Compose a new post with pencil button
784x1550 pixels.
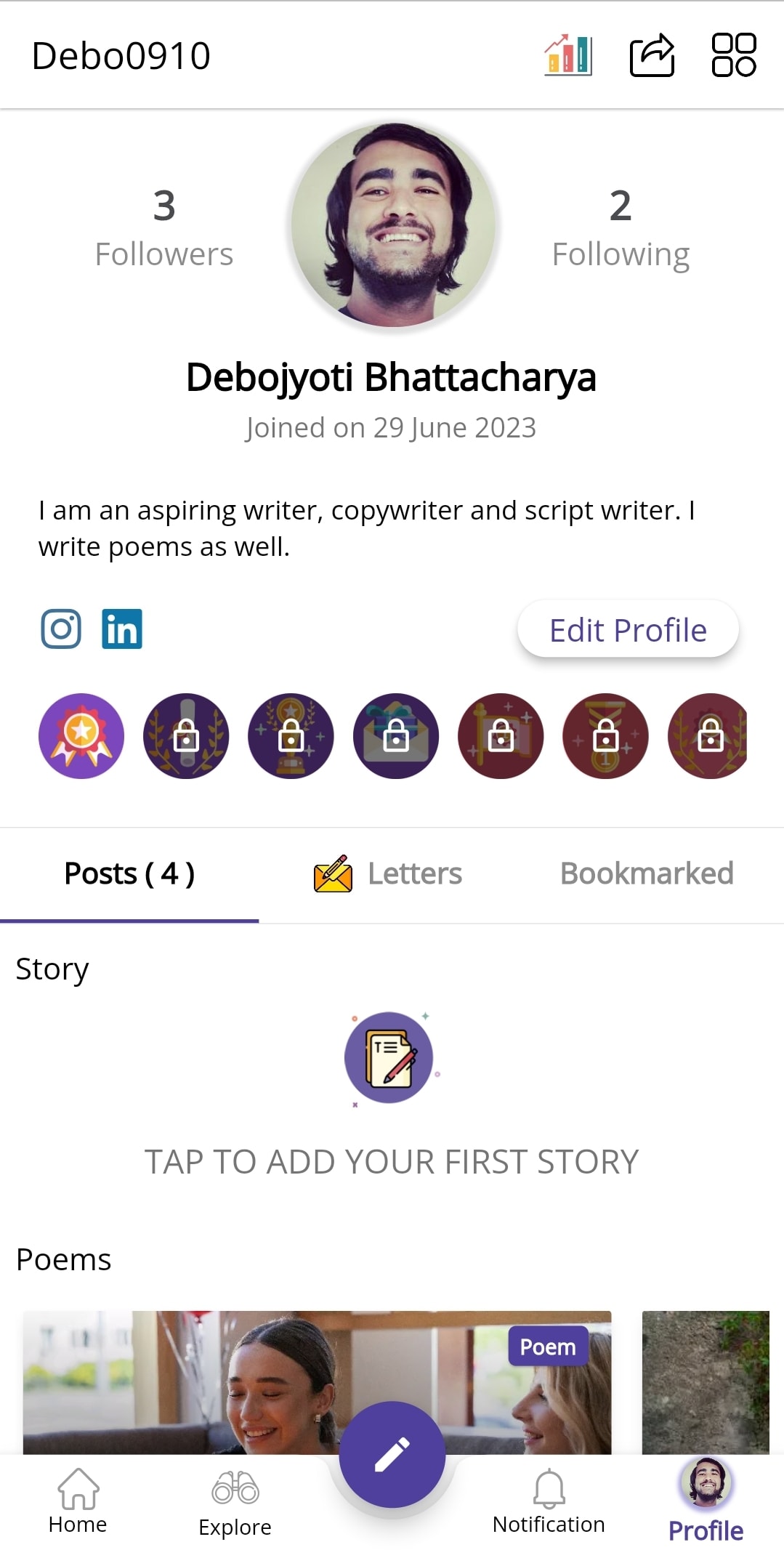coord(392,1454)
